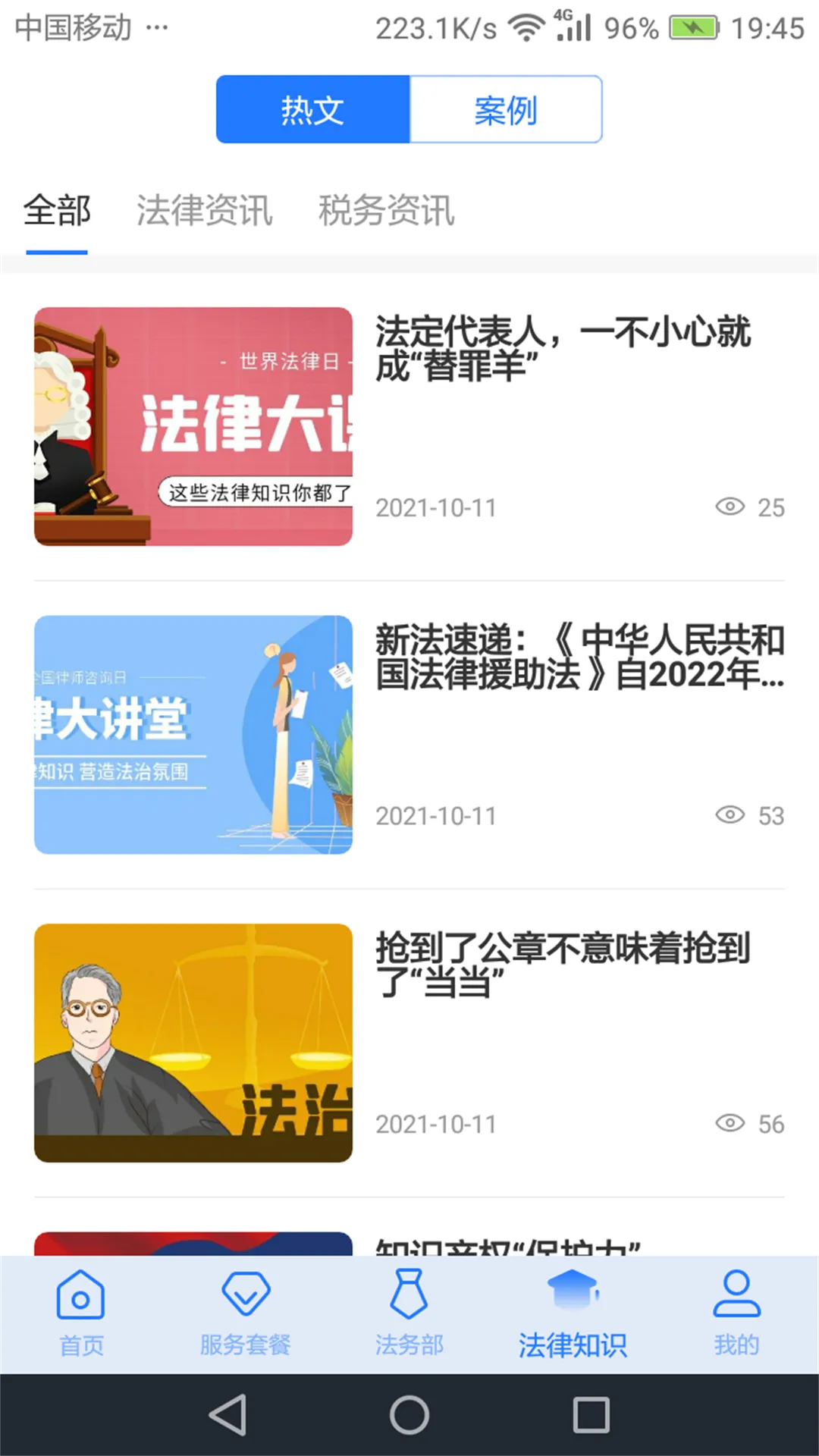The width and height of the screenshot is (819, 1456).
Task: Open article about 法定代表人 becoming 替罪羊
Action: click(561, 349)
